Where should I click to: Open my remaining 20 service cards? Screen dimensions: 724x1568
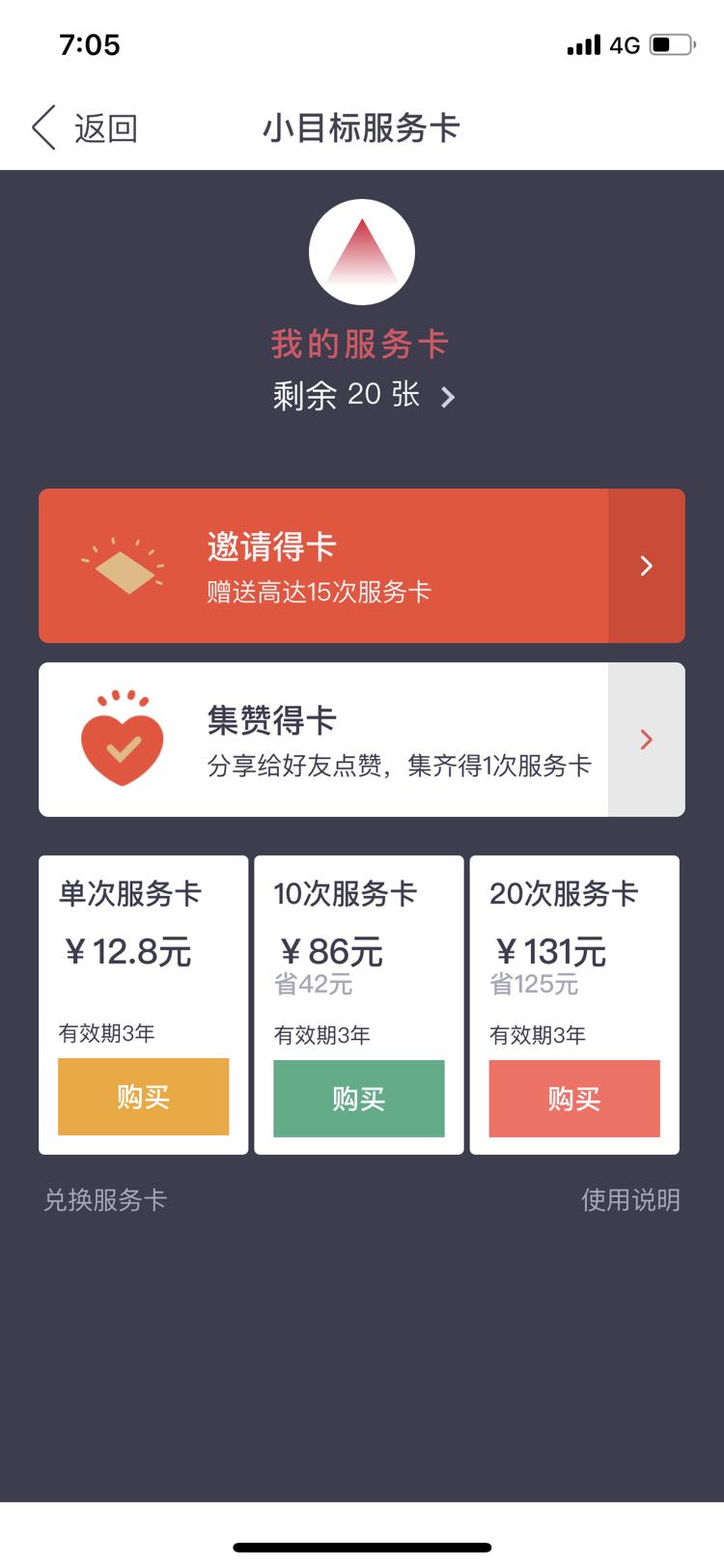(363, 395)
